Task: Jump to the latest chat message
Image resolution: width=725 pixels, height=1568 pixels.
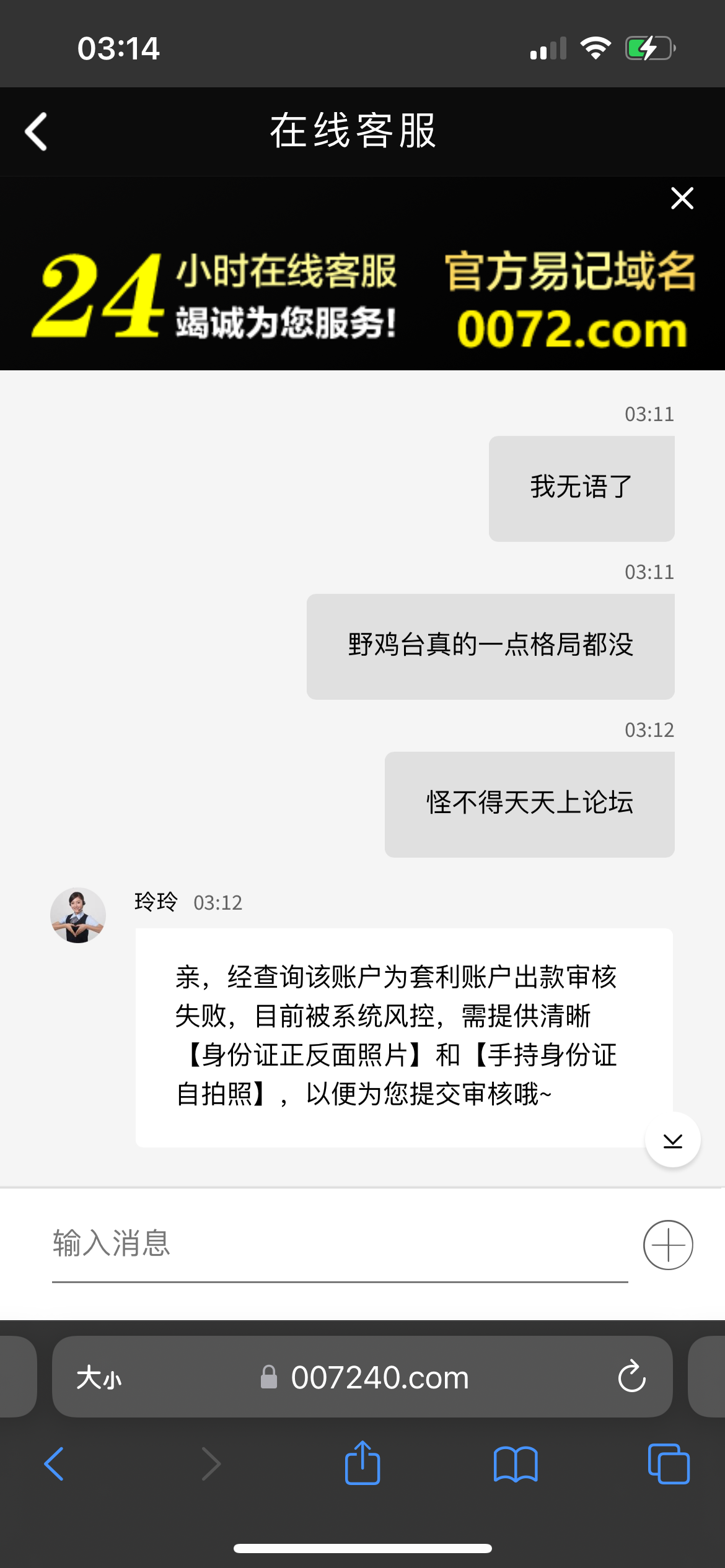Action: coord(672,1140)
